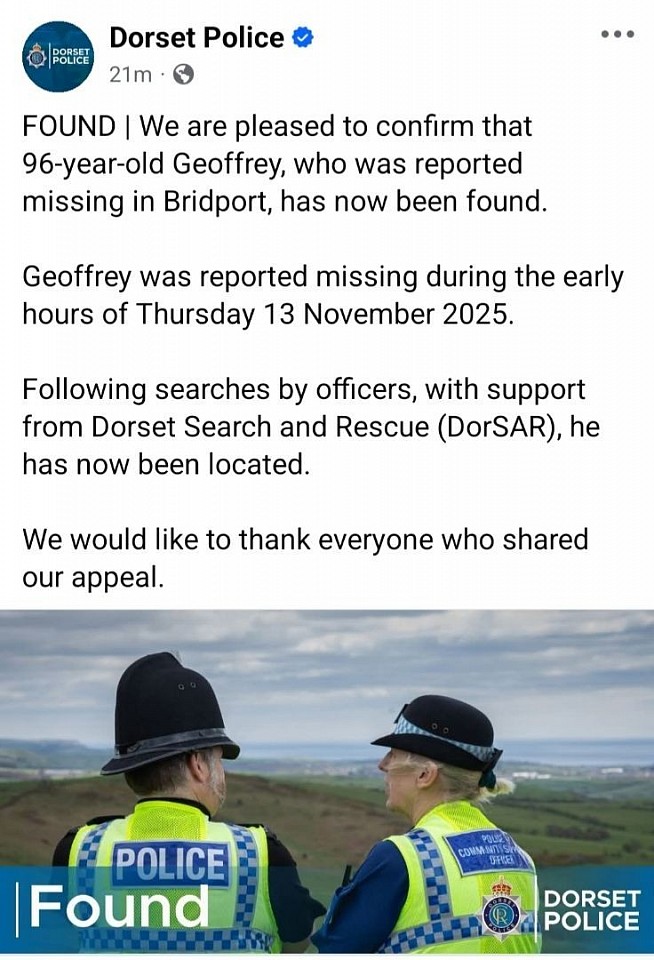Open the Dorset Police page name

tap(197, 38)
